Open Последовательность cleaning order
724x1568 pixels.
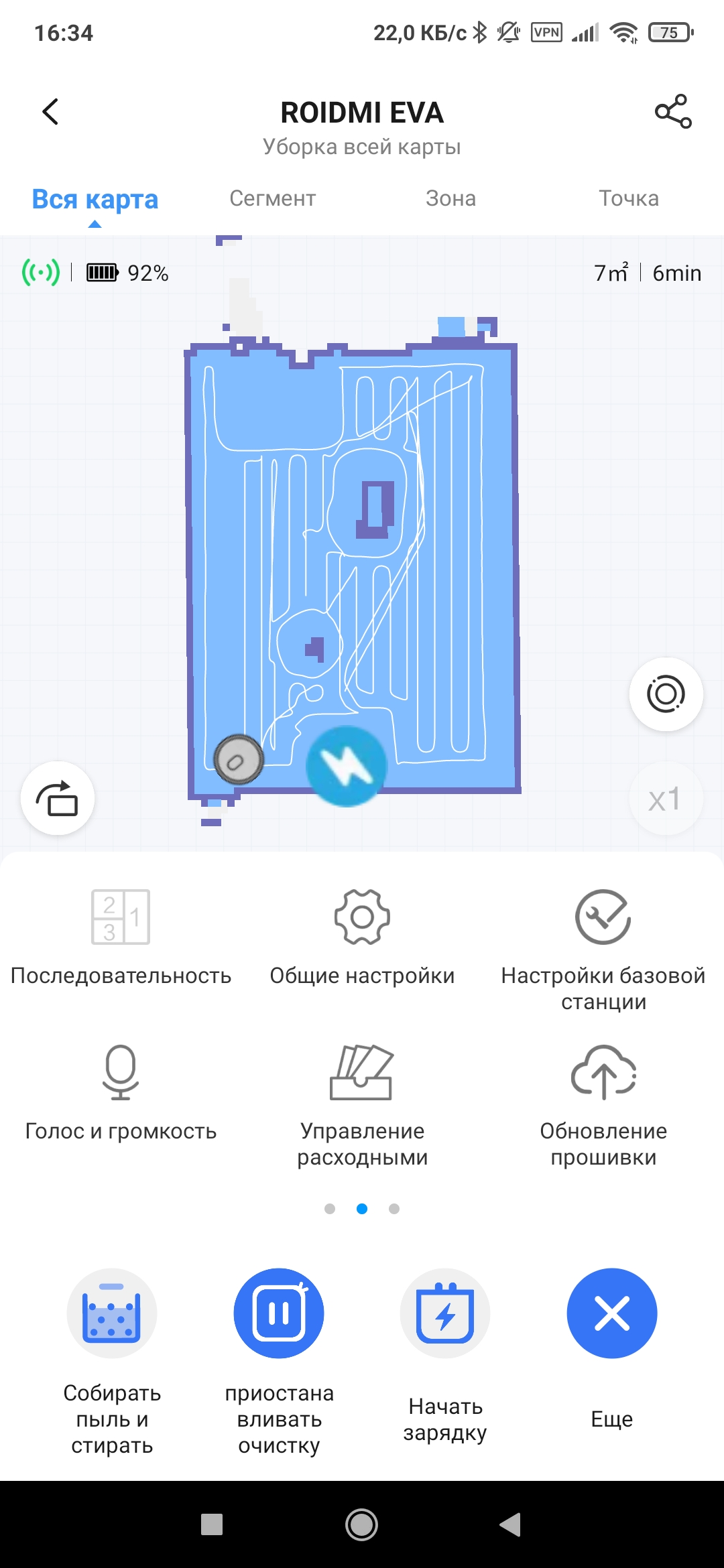click(x=121, y=937)
